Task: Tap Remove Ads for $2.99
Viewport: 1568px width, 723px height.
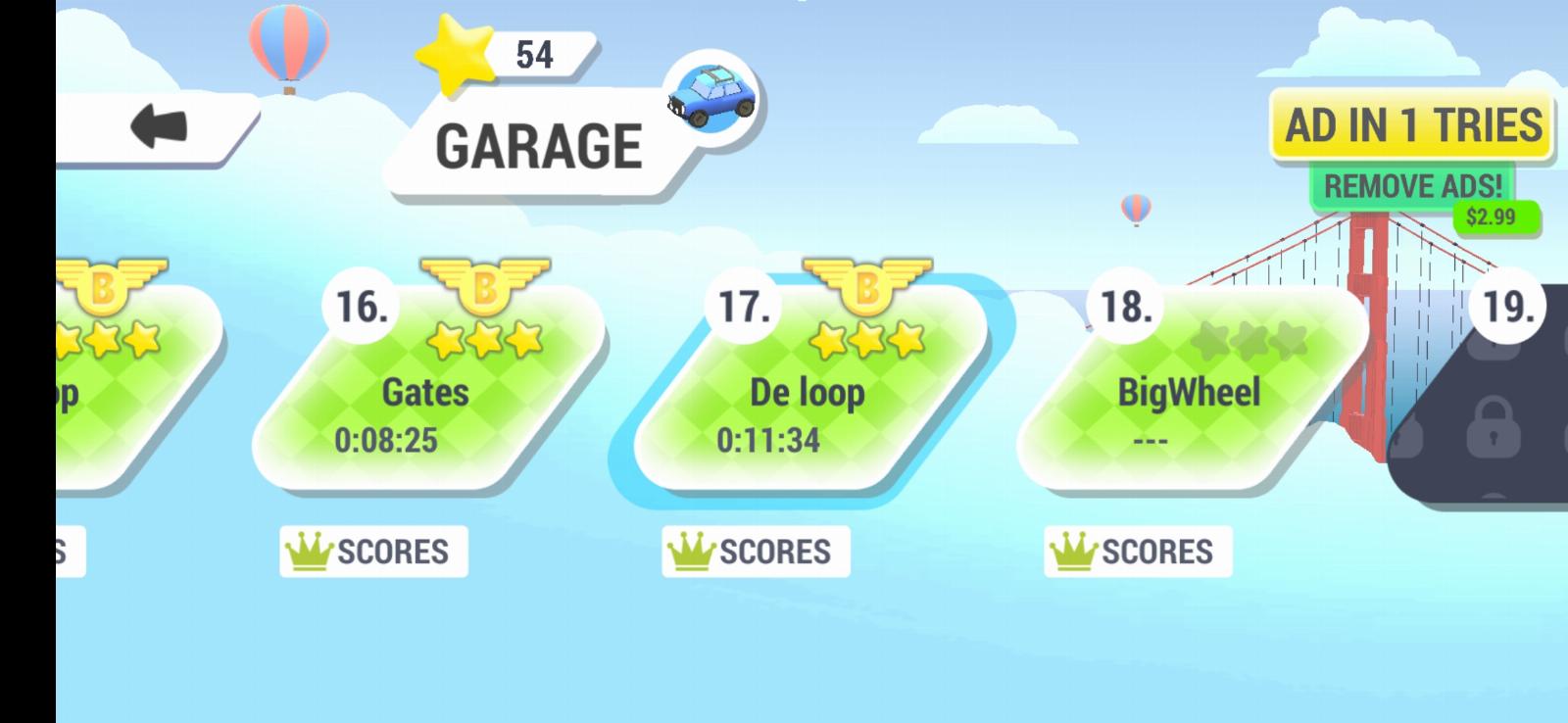Action: tap(1412, 187)
